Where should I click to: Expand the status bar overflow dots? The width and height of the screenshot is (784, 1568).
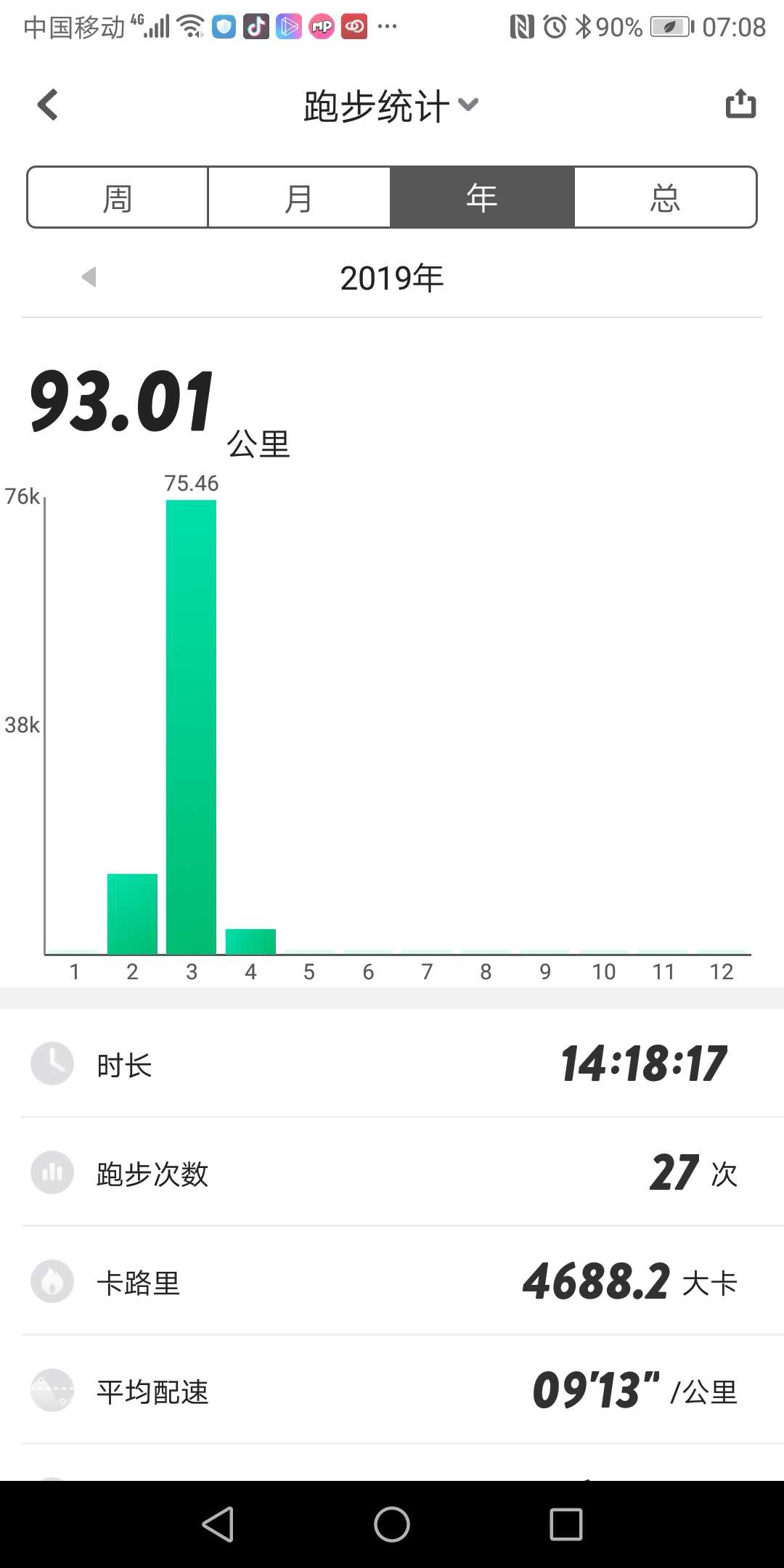(x=388, y=28)
